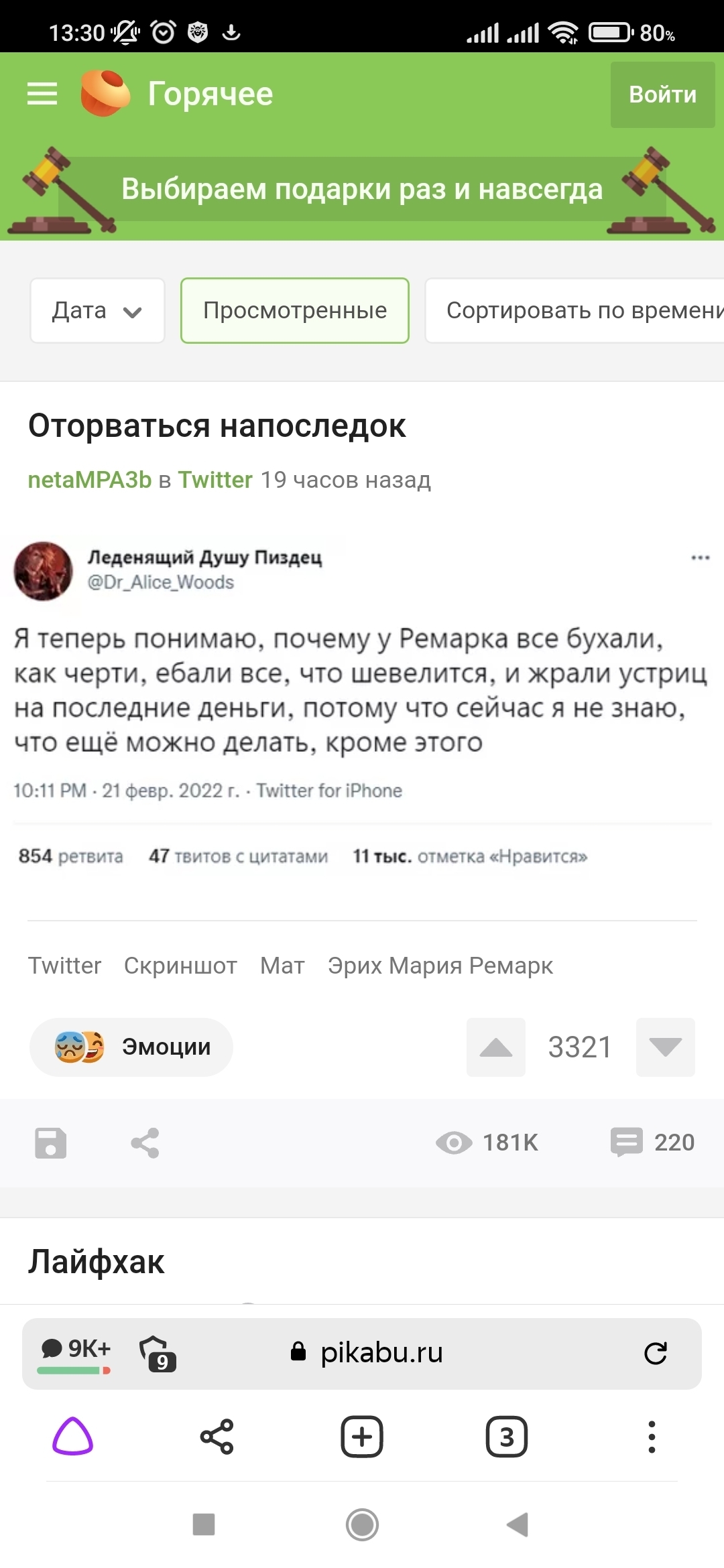Share the post Оторваться напоследок
Screen dimensions: 724x1568
tap(145, 1142)
